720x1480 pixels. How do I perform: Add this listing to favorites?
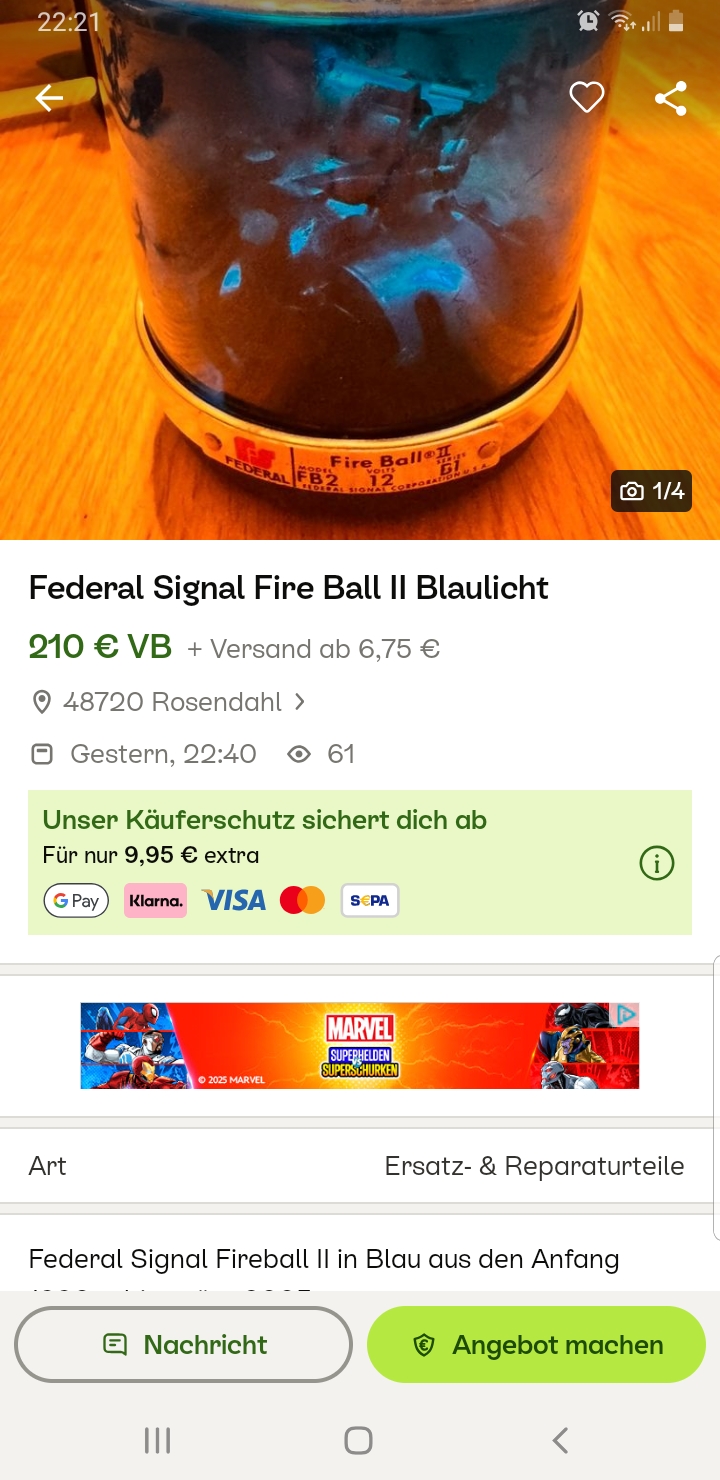click(x=587, y=97)
